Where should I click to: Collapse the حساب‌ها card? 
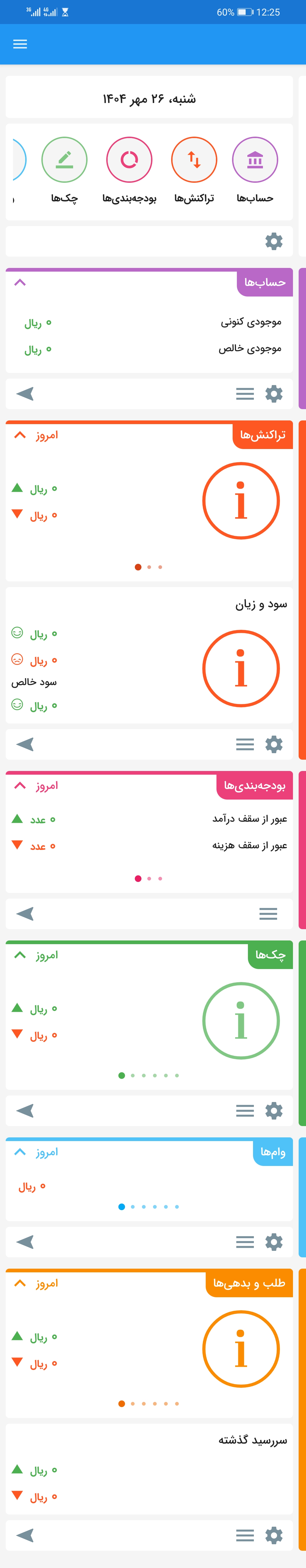coord(20,282)
